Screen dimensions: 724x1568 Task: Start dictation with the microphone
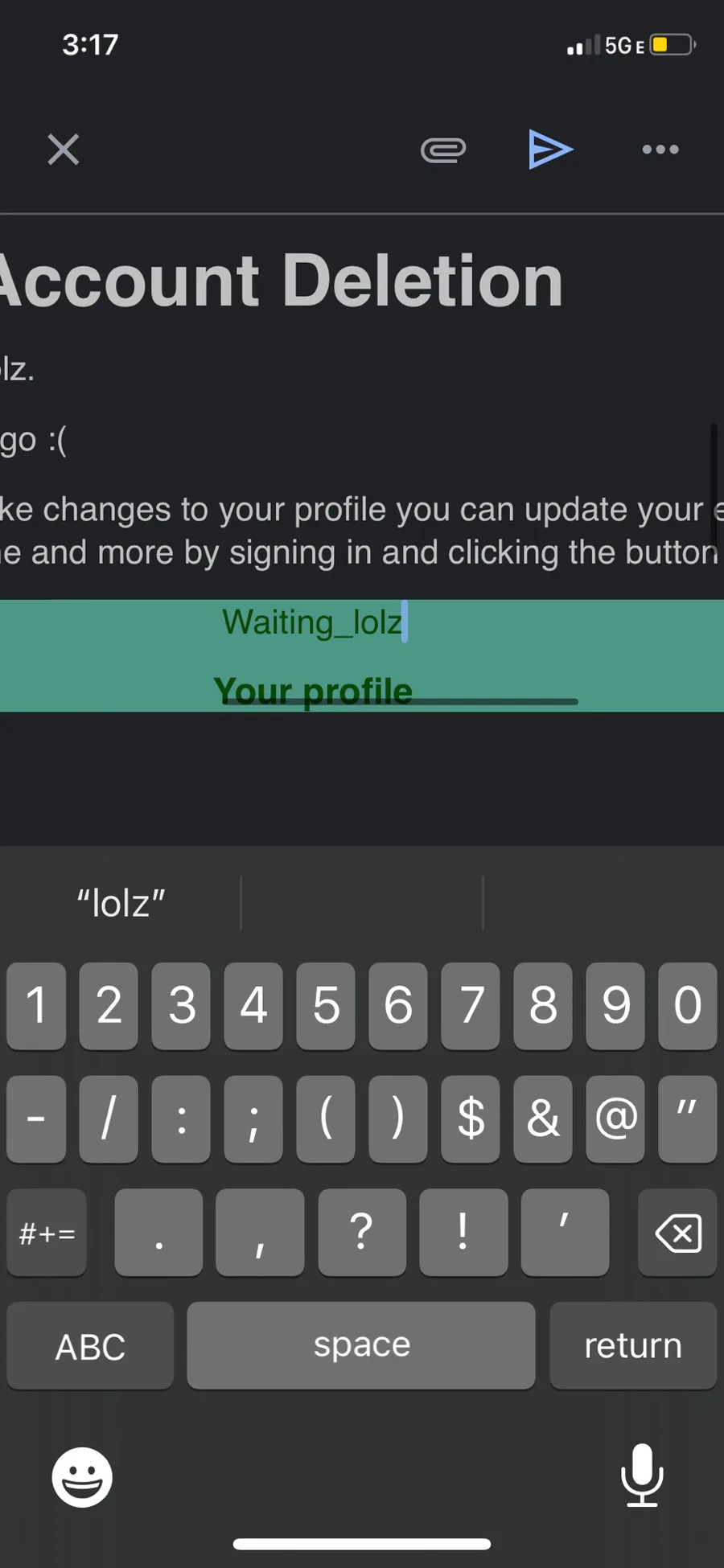(641, 1476)
